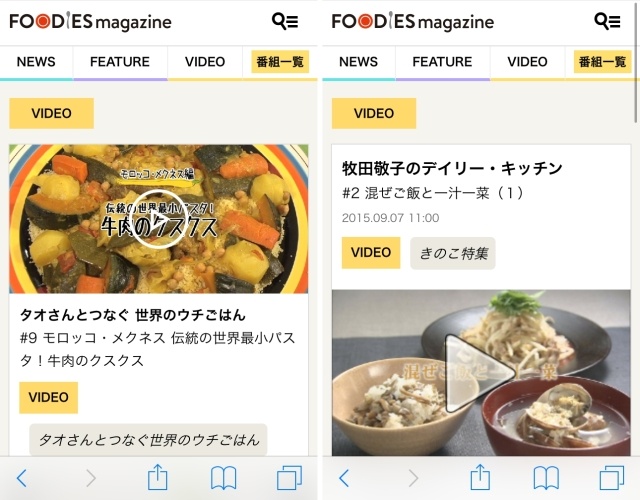Tap the VIDEO tag beside きのこ特集

point(371,253)
